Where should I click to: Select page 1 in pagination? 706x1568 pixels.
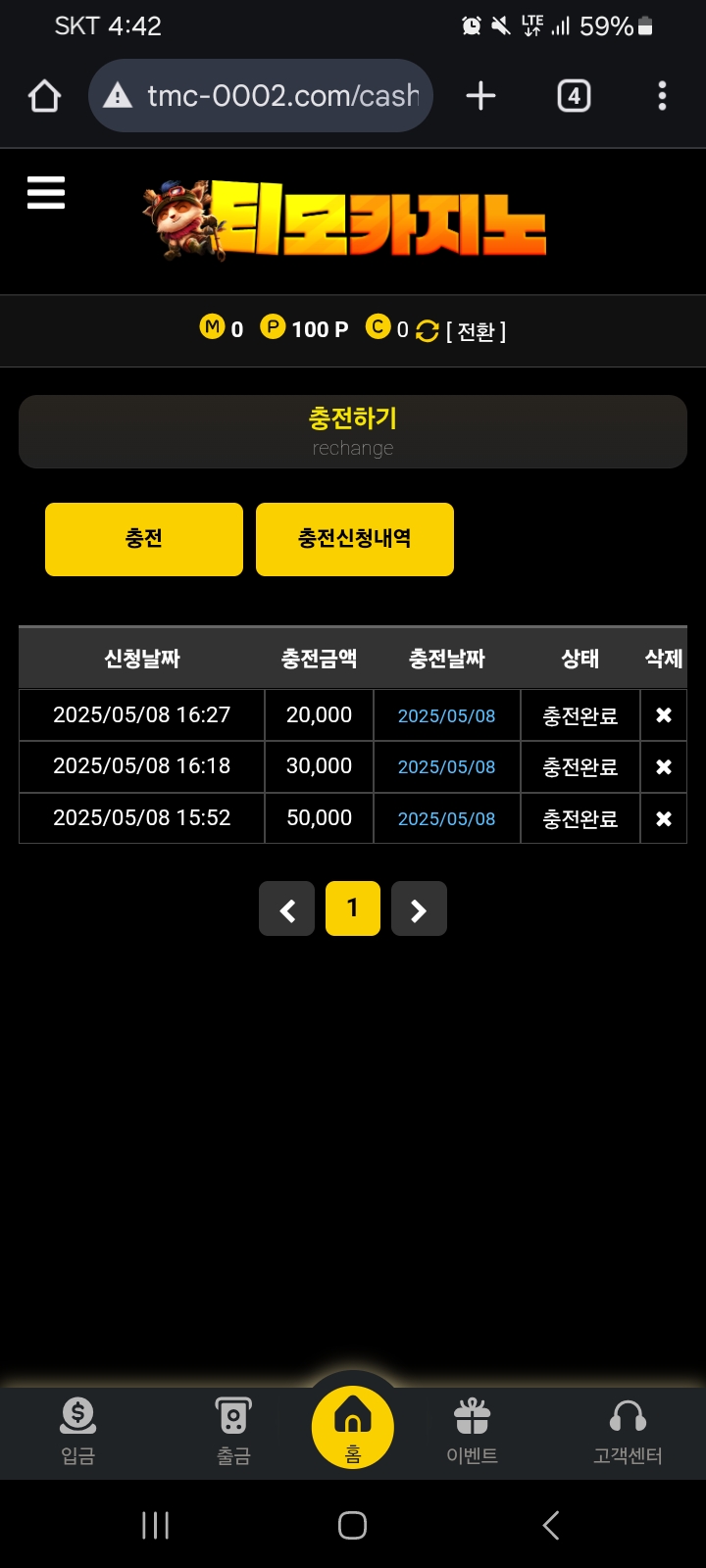pyautogui.click(x=353, y=908)
